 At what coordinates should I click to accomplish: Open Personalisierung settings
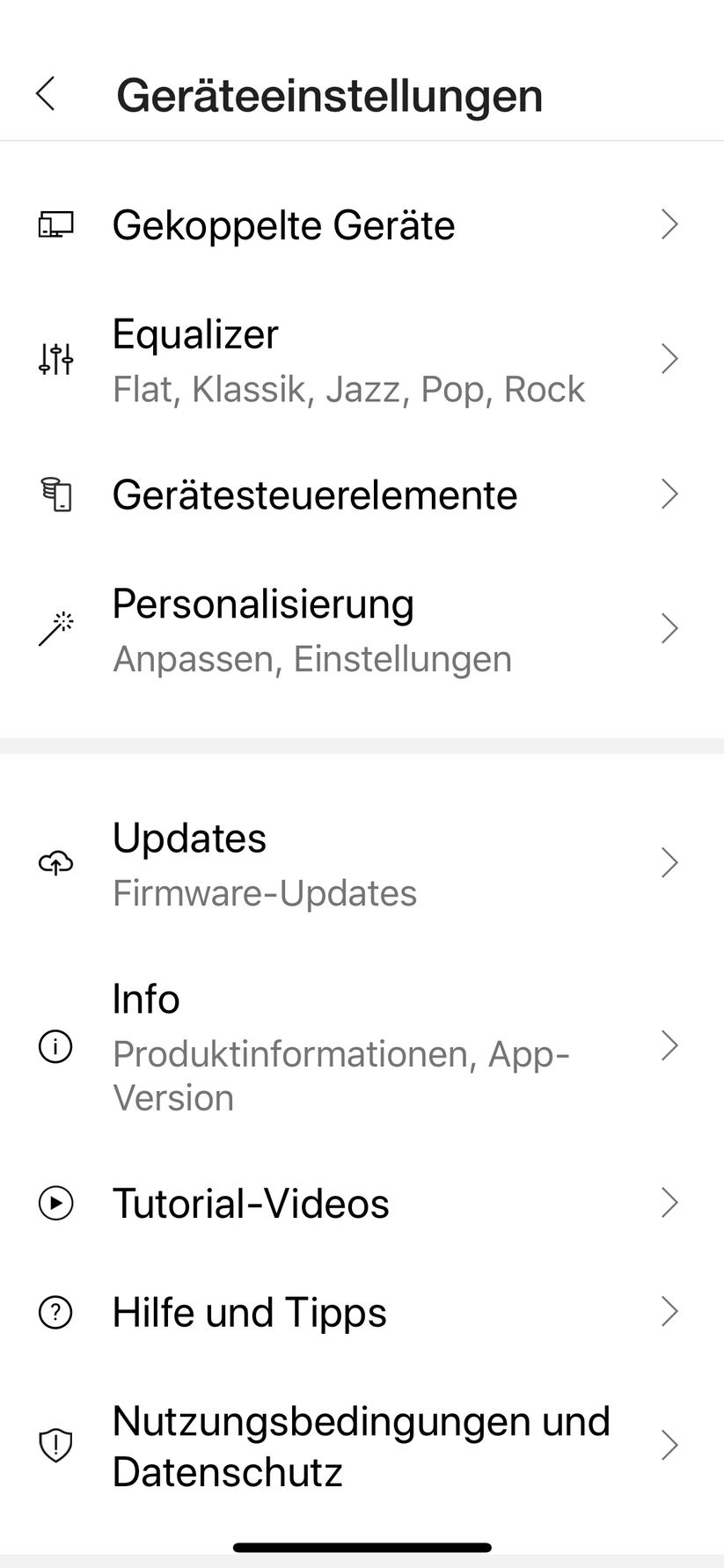(x=362, y=629)
